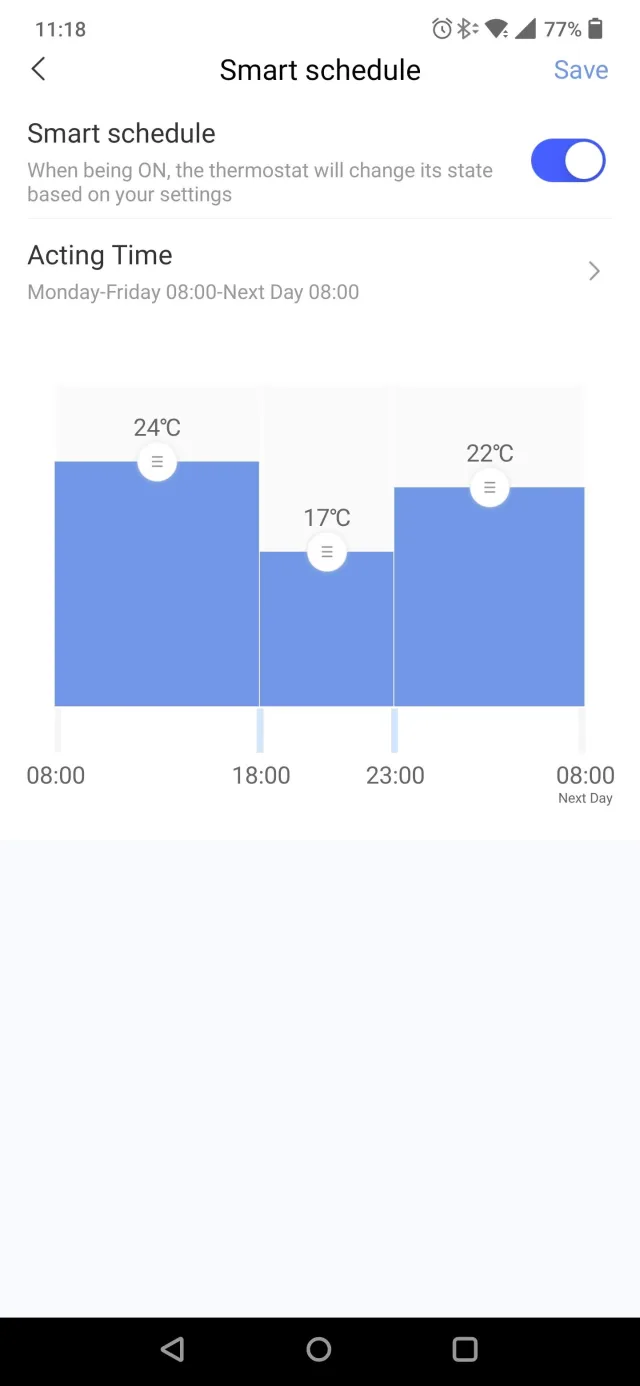
Task: Save the smart schedule
Action: coord(581,70)
